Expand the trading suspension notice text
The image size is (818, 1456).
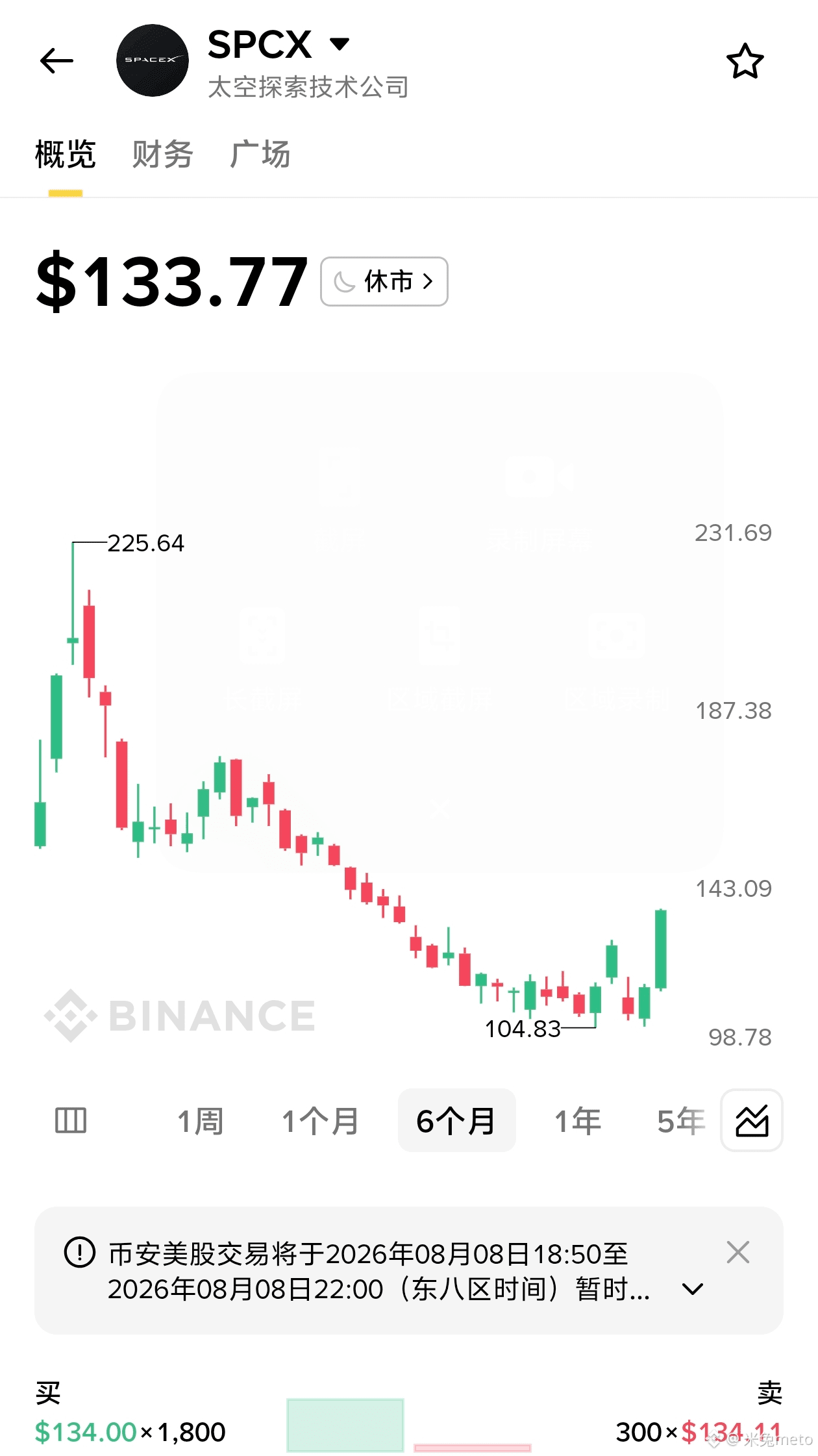693,1289
